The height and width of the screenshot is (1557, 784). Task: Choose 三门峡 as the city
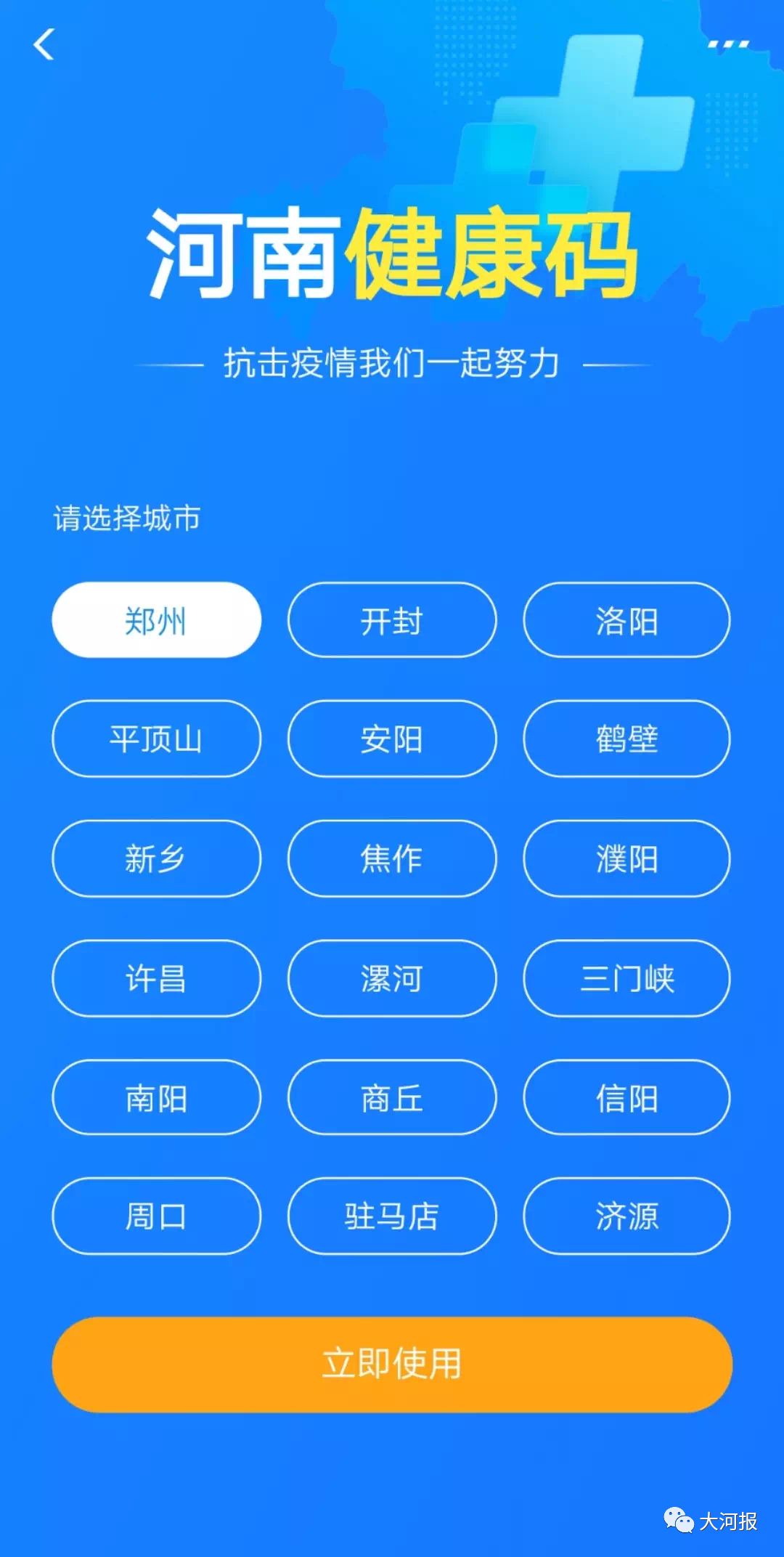[627, 978]
